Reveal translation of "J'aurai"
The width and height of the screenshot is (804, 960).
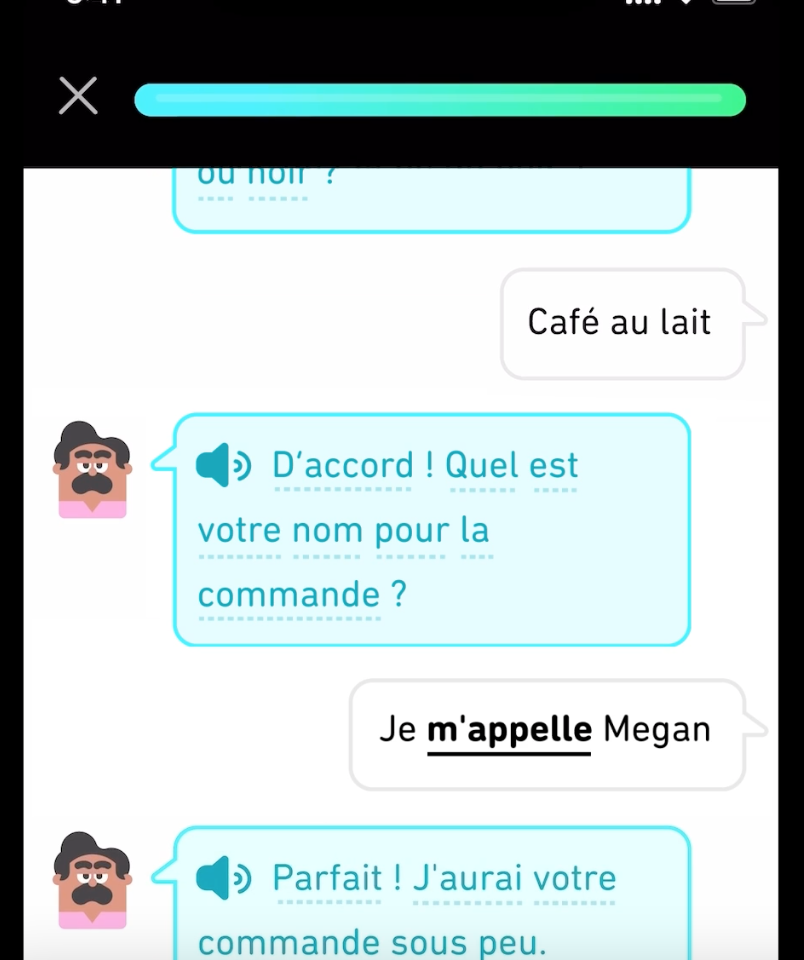click(469, 879)
